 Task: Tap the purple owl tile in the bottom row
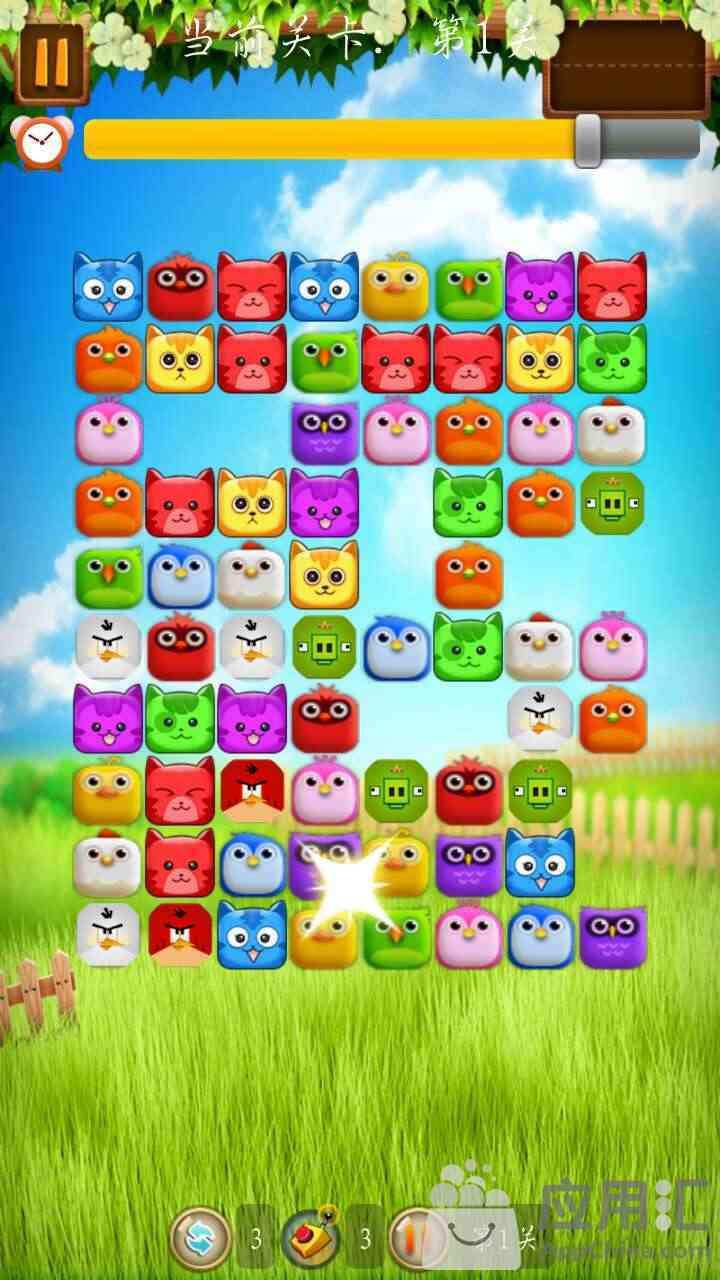[x=612, y=935]
